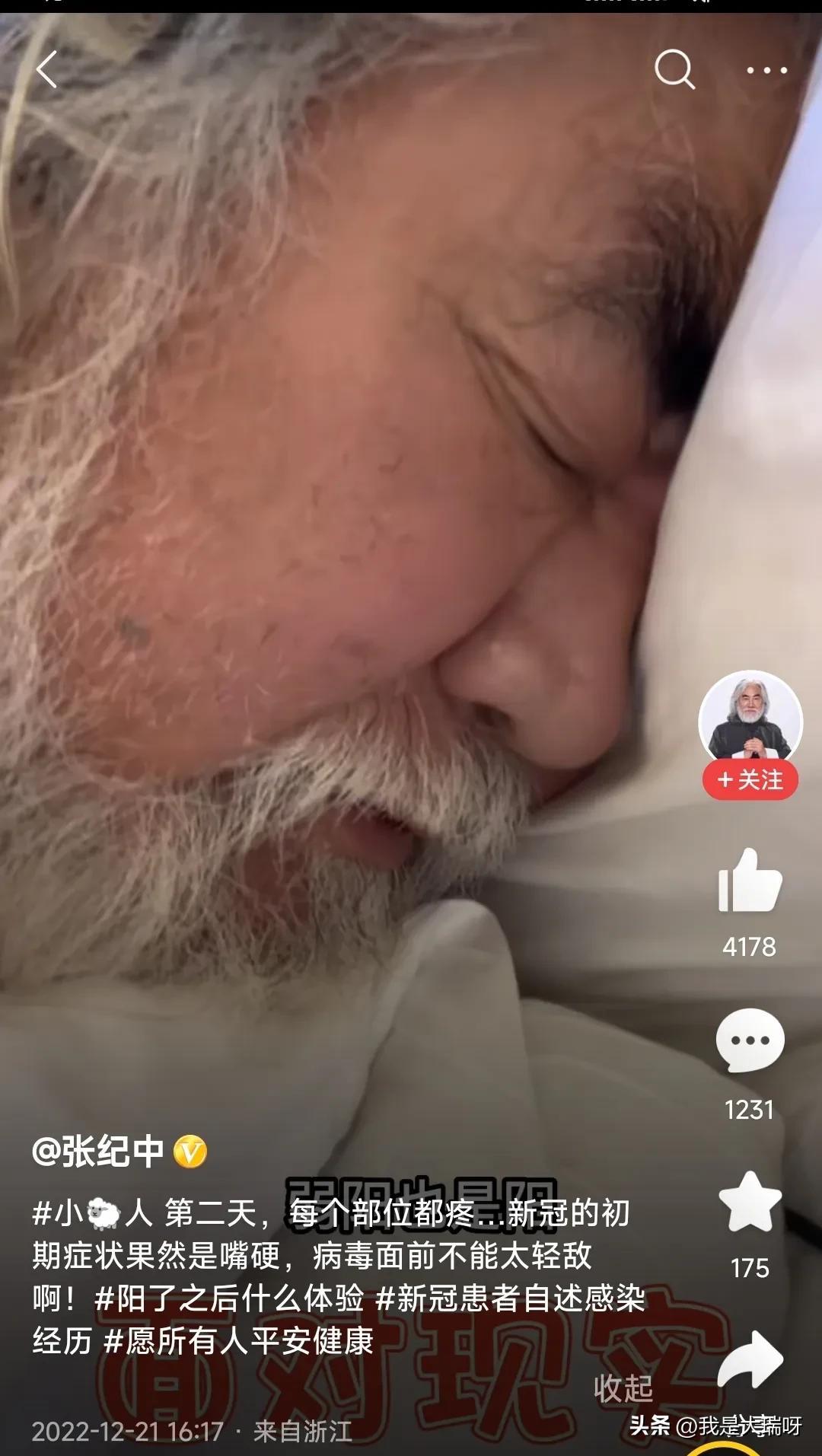Favorite this video with the star
This screenshot has width=822, height=1456.
(x=750, y=1203)
